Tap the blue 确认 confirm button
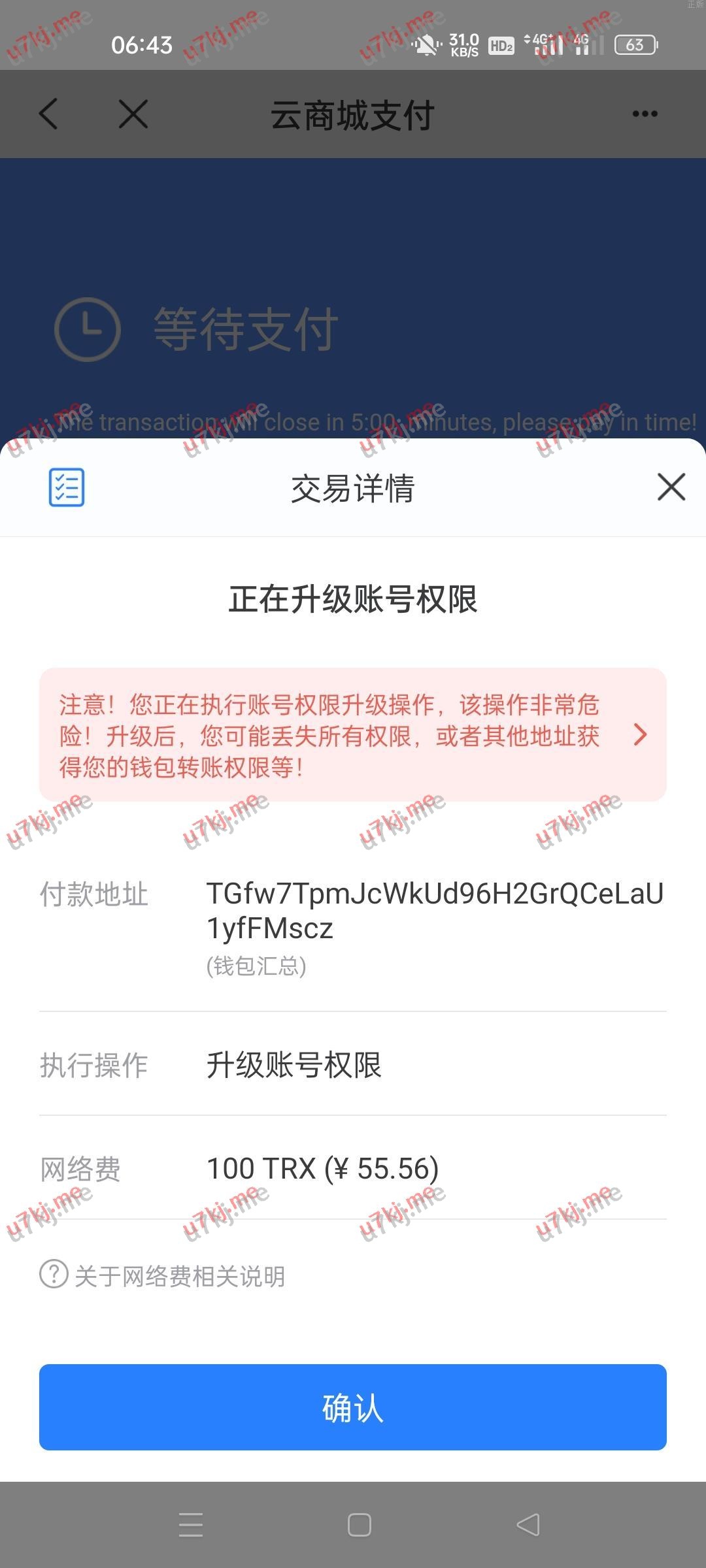The image size is (706, 1568). (353, 1407)
